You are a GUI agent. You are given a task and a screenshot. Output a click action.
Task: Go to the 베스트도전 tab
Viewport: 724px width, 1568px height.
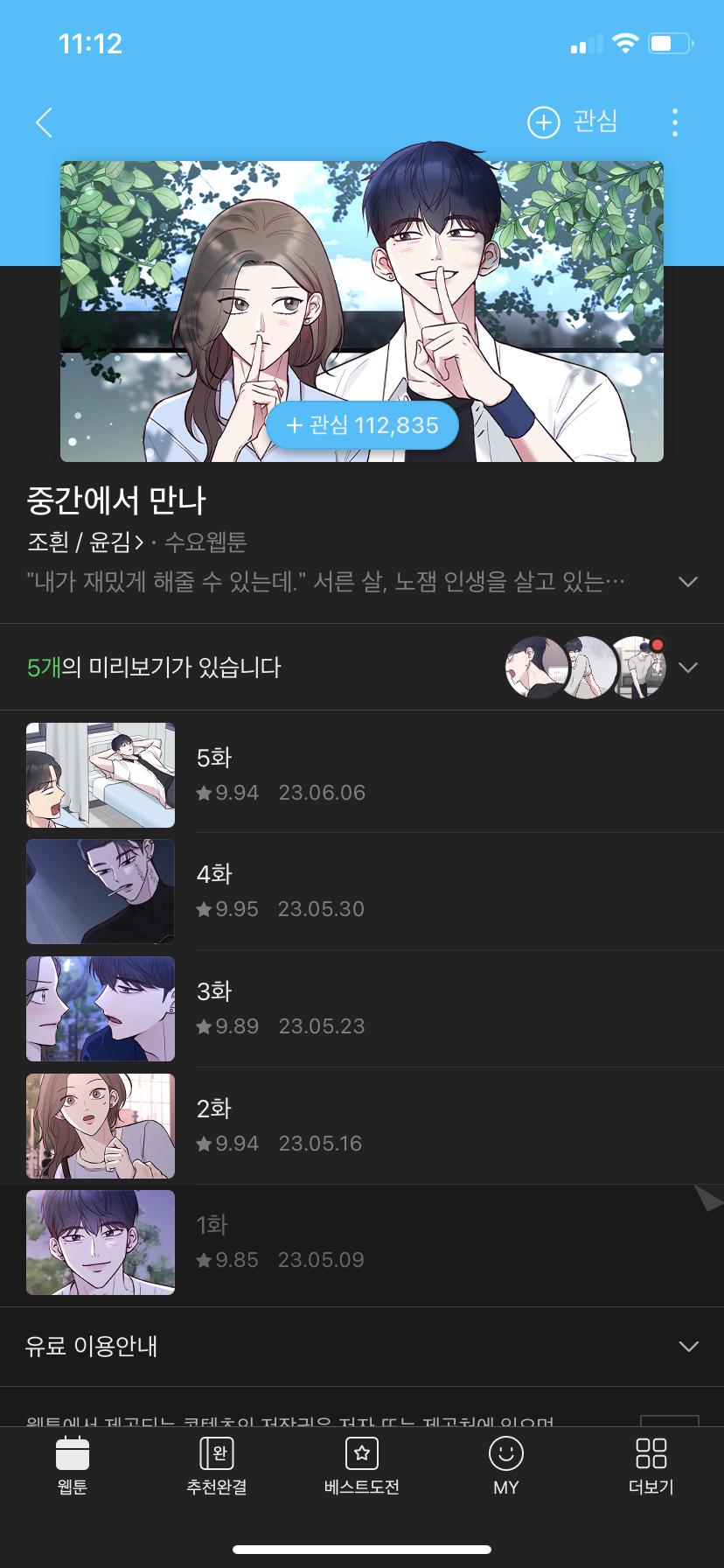(x=361, y=1466)
